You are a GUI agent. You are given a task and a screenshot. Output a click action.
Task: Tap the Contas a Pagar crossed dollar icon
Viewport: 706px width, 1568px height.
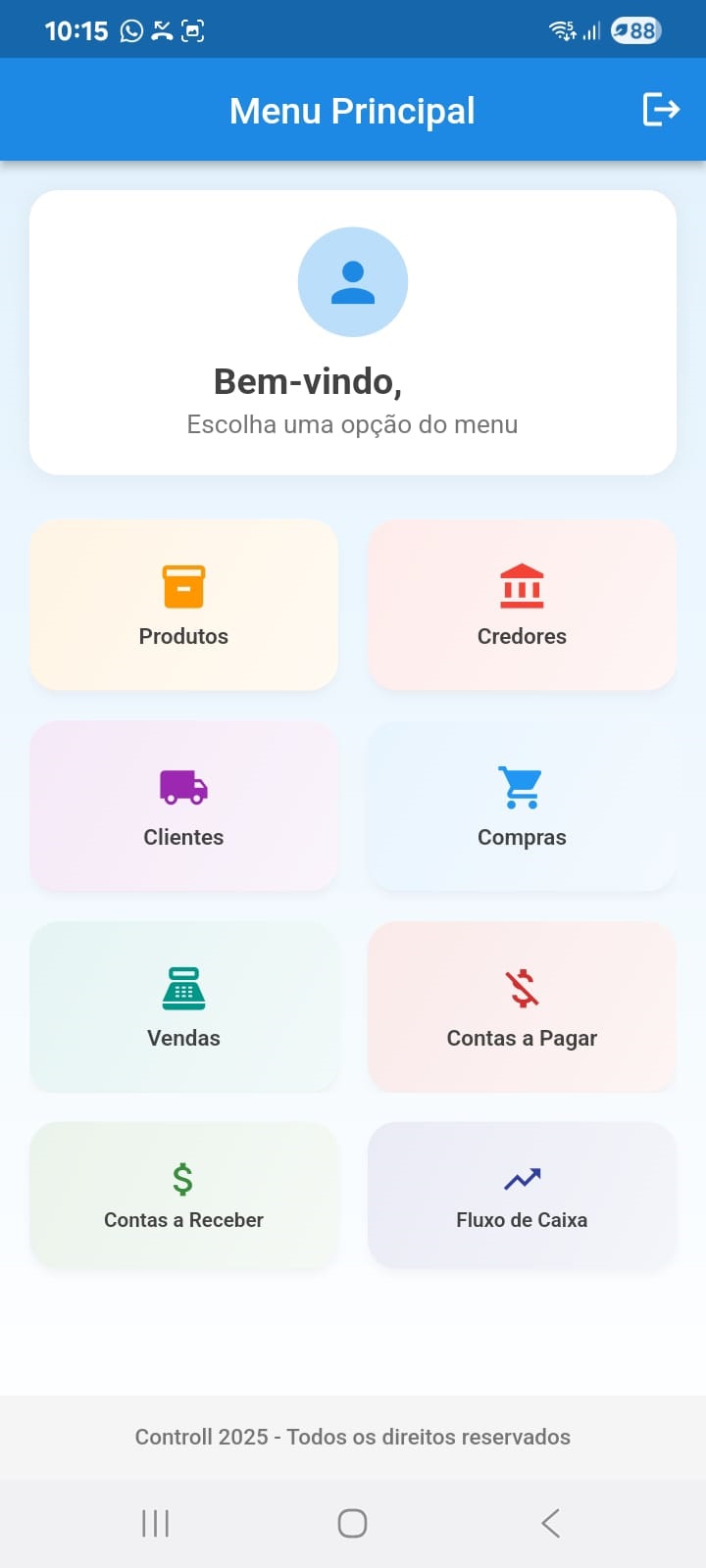coord(522,988)
